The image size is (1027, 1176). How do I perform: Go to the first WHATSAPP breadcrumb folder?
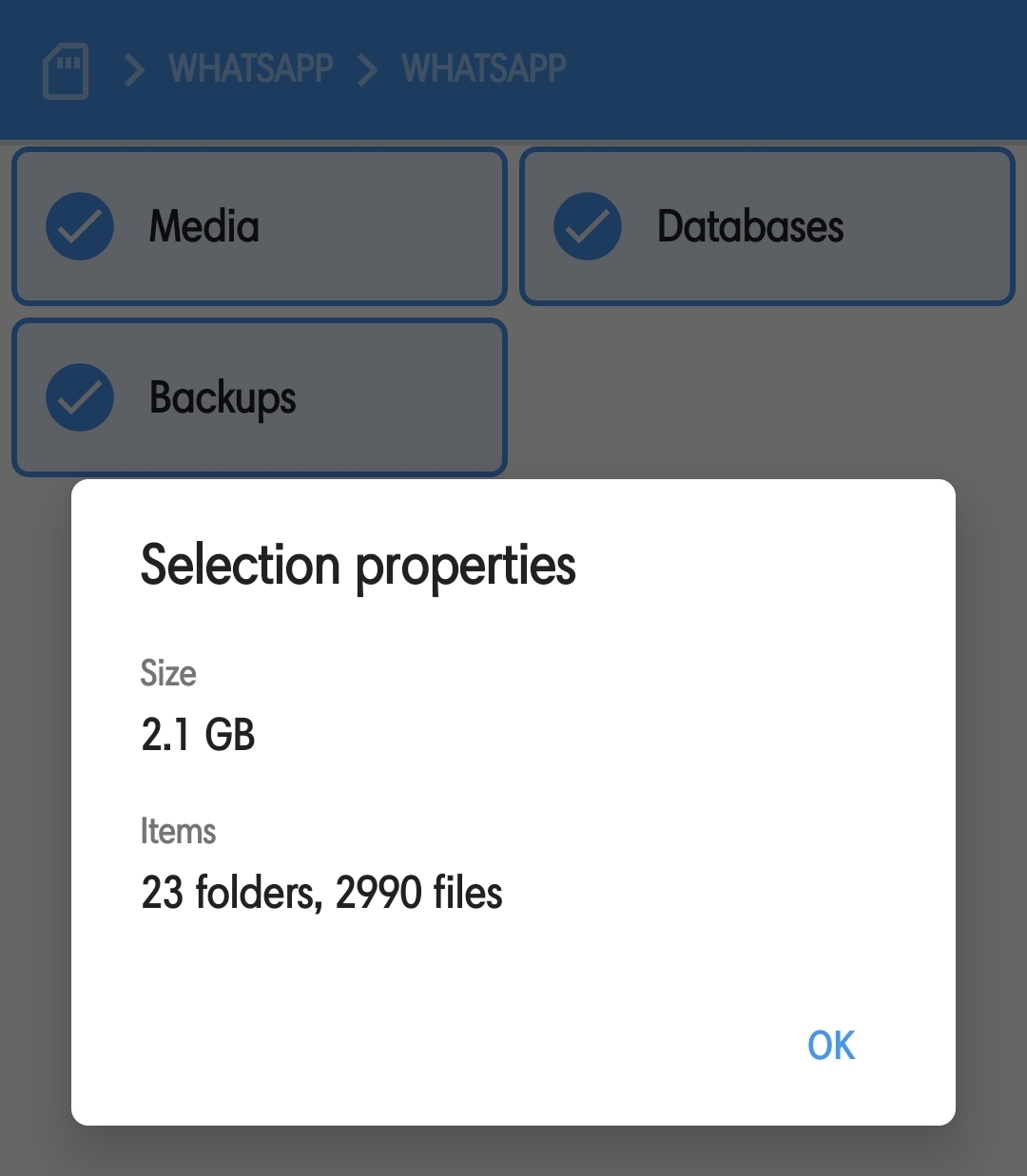coord(251,68)
